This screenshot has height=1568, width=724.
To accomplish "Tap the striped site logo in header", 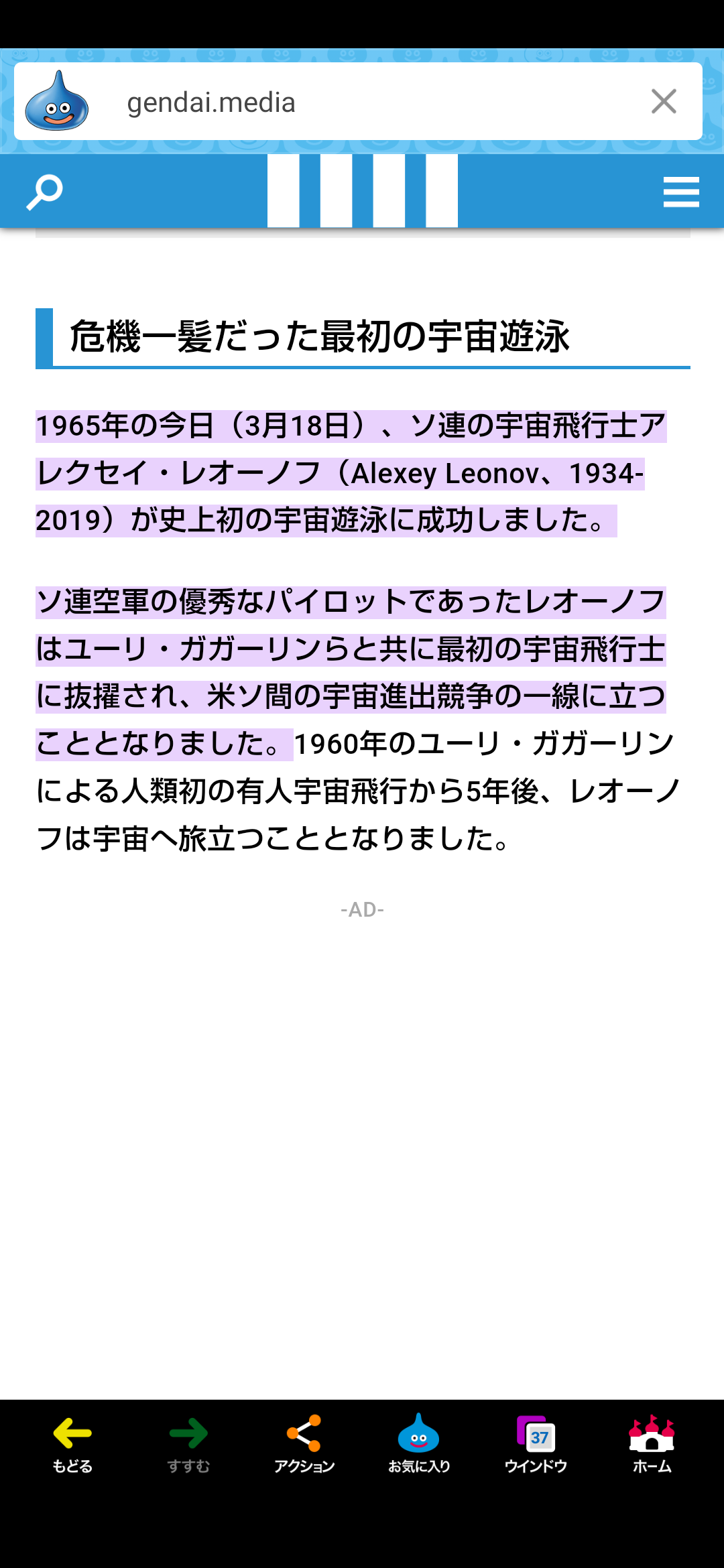I will click(363, 191).
